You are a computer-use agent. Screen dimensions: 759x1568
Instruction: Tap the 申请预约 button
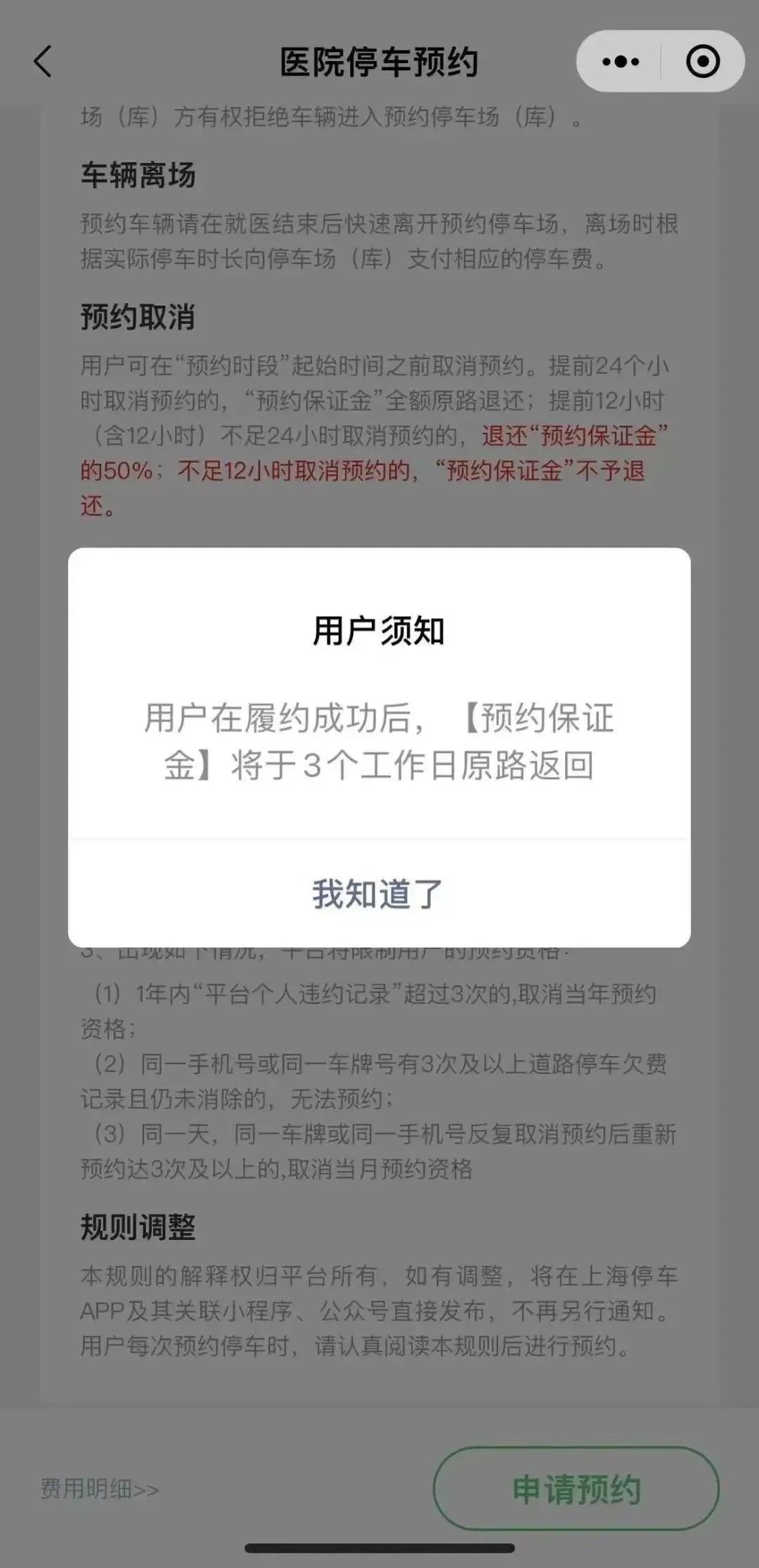point(576,1489)
